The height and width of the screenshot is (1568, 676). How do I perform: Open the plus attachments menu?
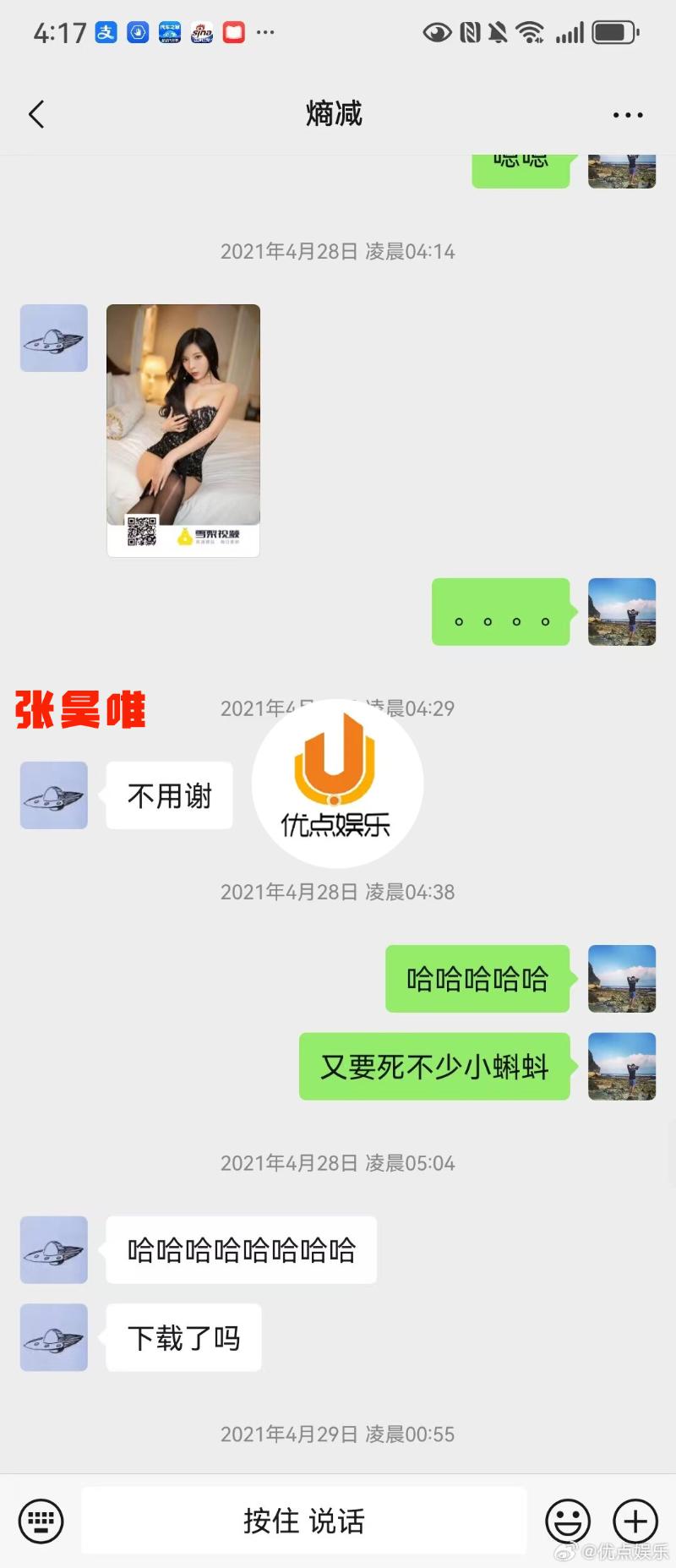(x=635, y=1521)
